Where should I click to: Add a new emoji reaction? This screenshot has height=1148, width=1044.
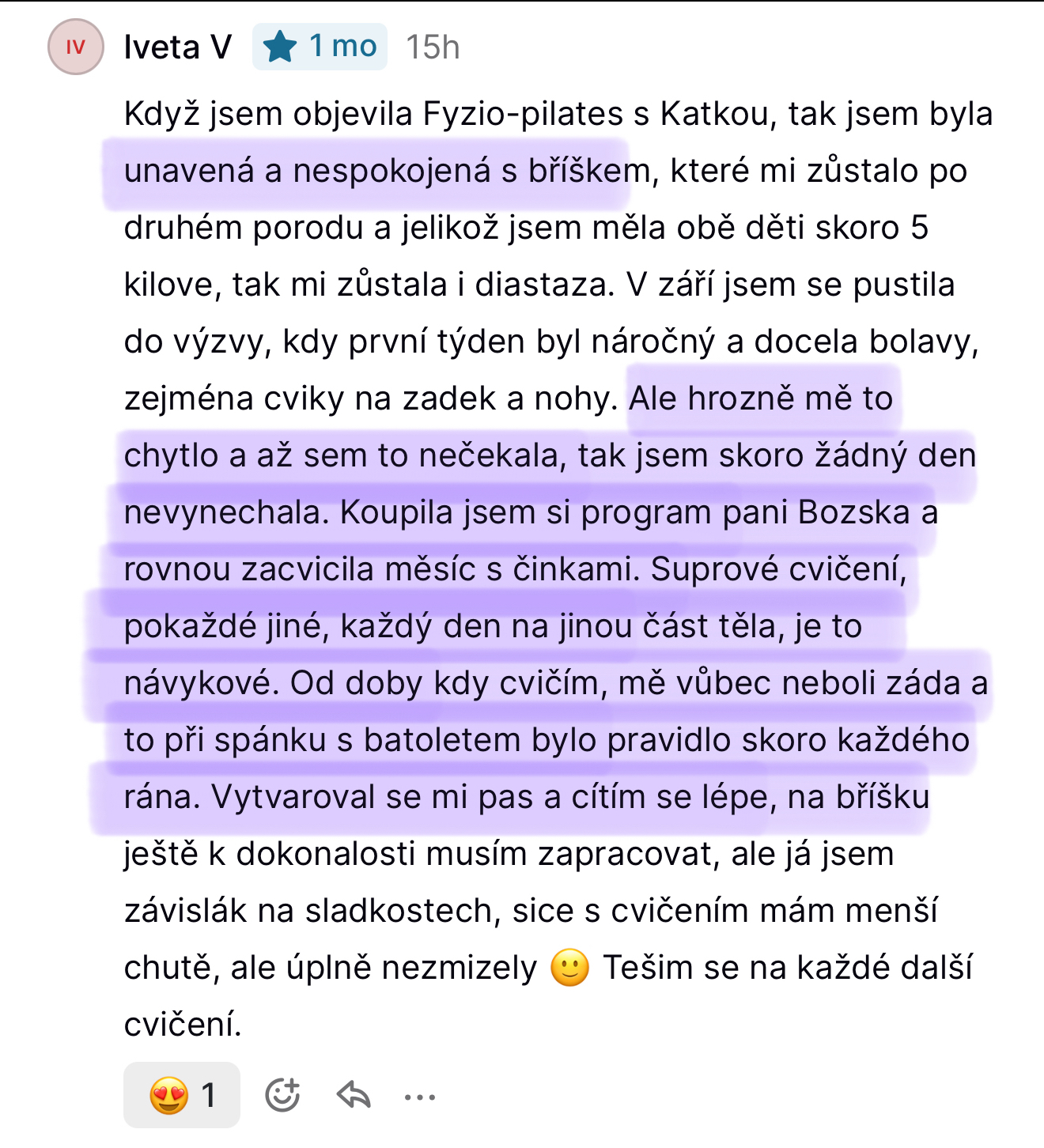[282, 1095]
